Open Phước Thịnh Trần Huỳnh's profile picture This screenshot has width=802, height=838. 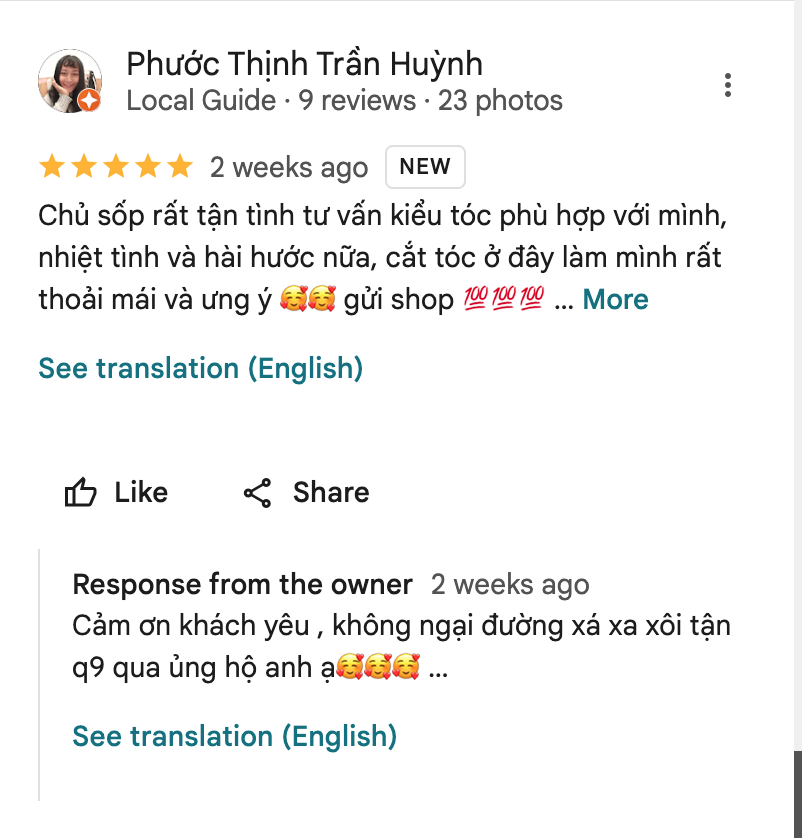click(x=70, y=82)
